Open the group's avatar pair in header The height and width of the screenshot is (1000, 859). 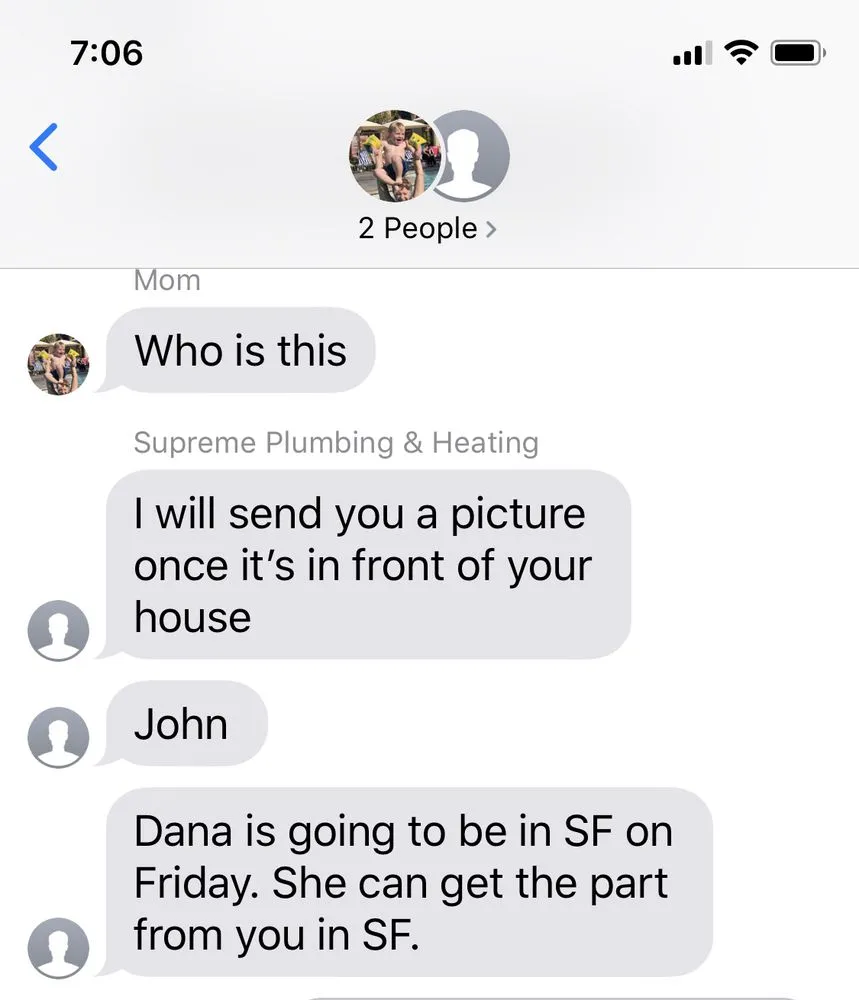(428, 157)
